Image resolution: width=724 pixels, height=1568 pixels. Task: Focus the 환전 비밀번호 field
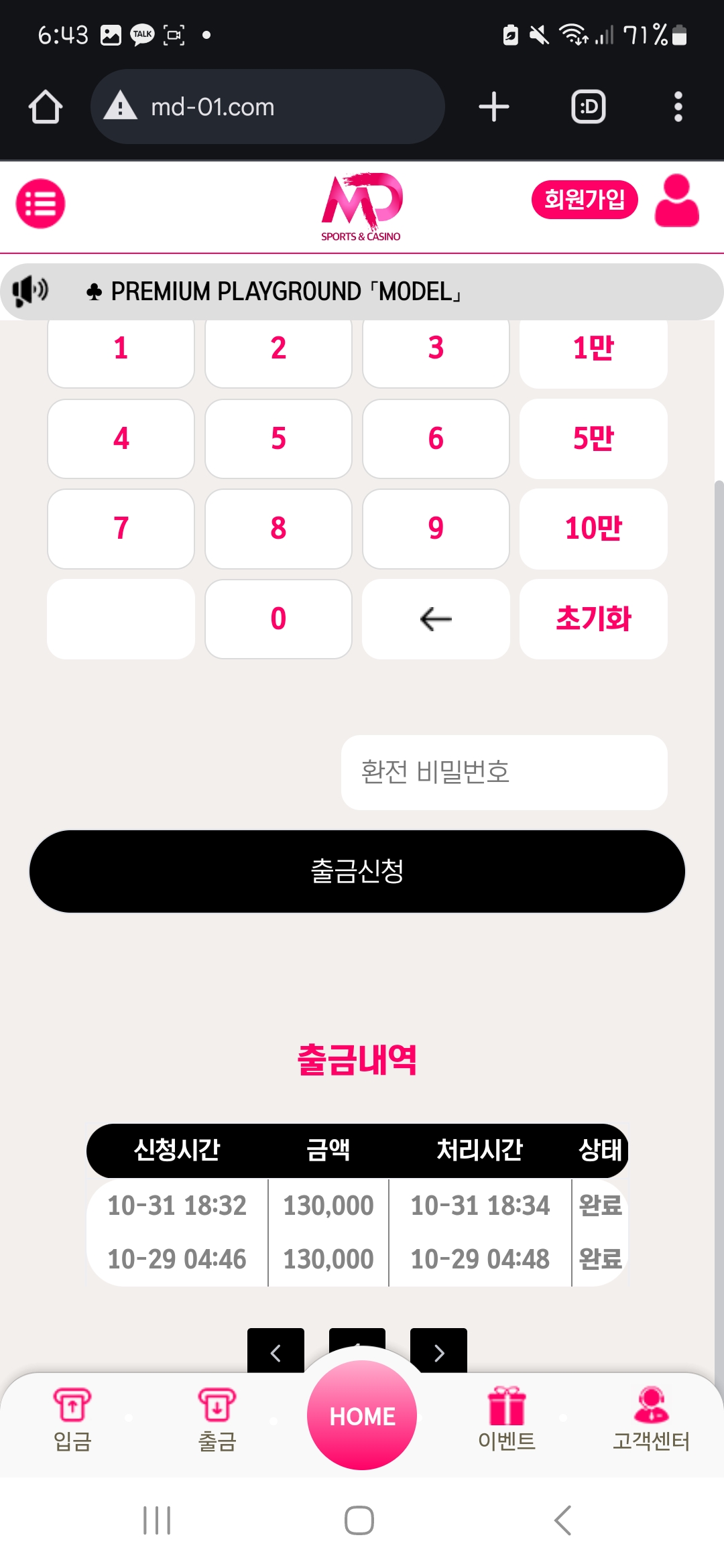[504, 773]
